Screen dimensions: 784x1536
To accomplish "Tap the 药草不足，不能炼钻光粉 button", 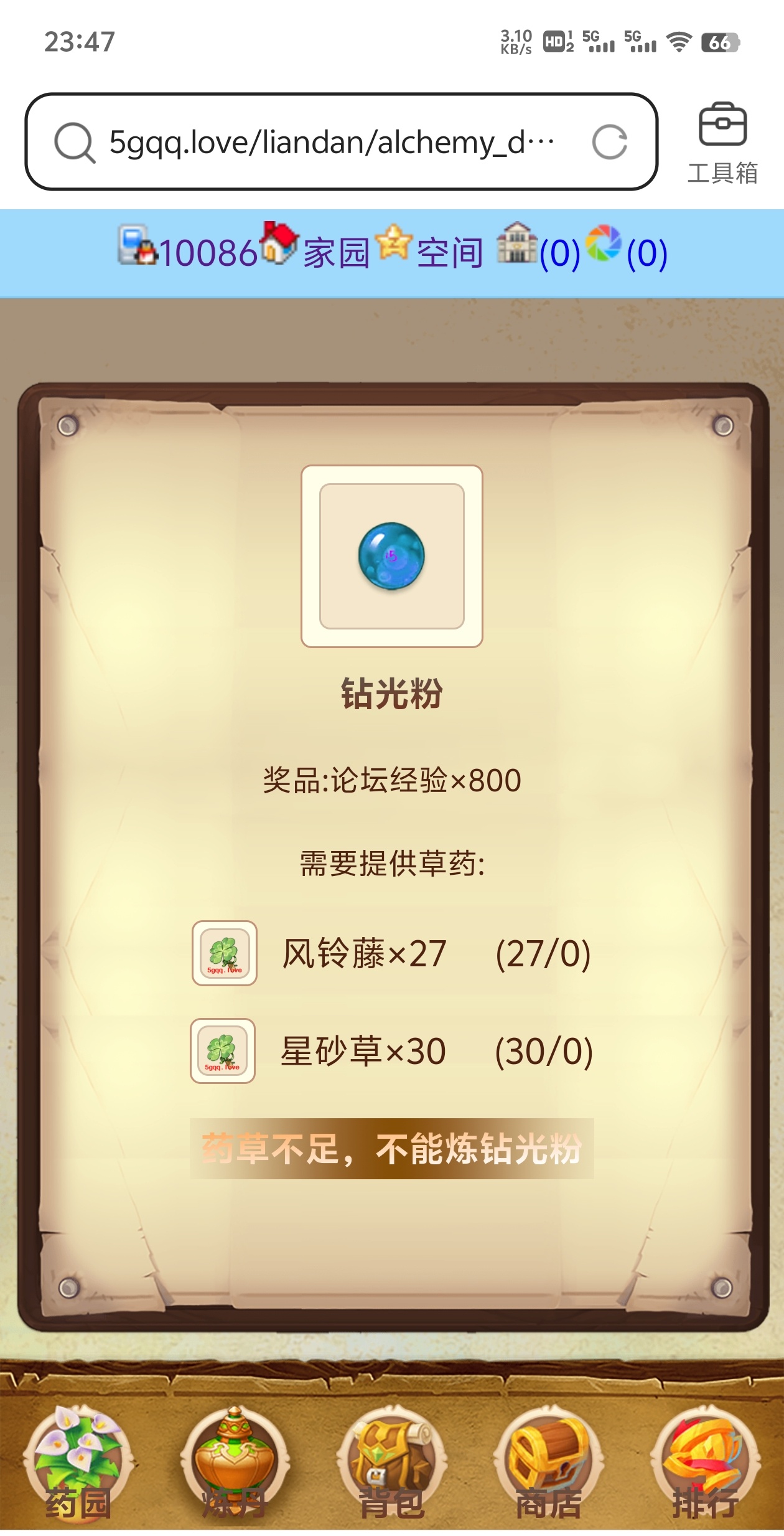I will coord(391,1149).
